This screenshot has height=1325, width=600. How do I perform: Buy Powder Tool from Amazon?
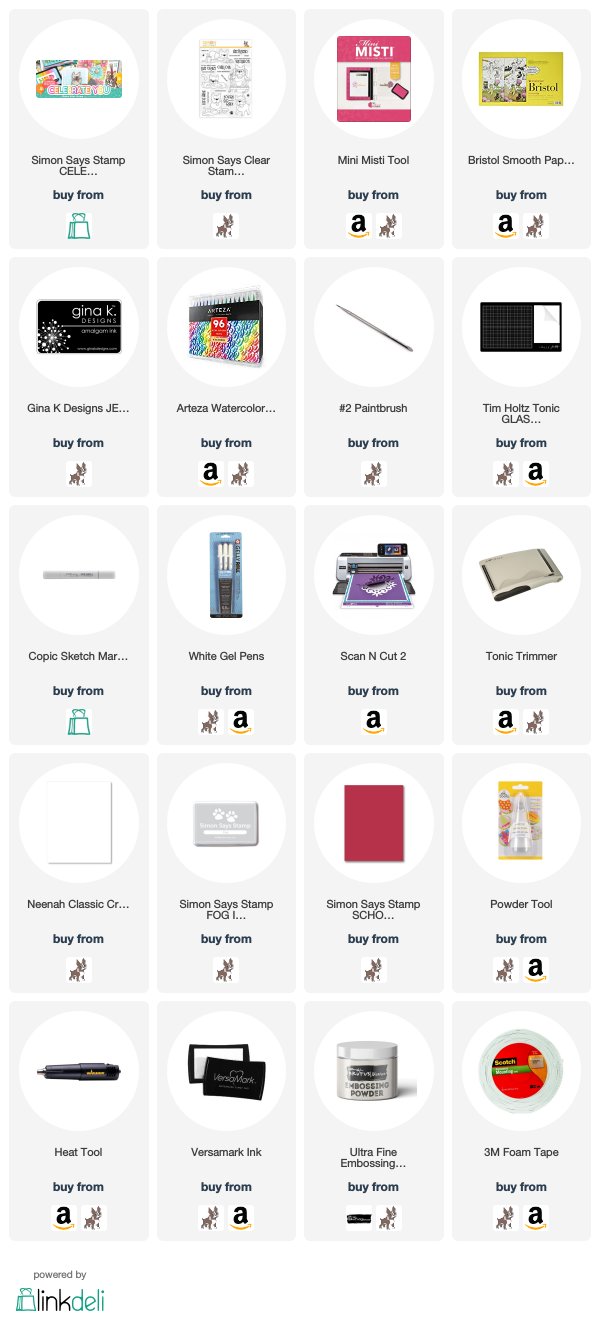[x=536, y=969]
